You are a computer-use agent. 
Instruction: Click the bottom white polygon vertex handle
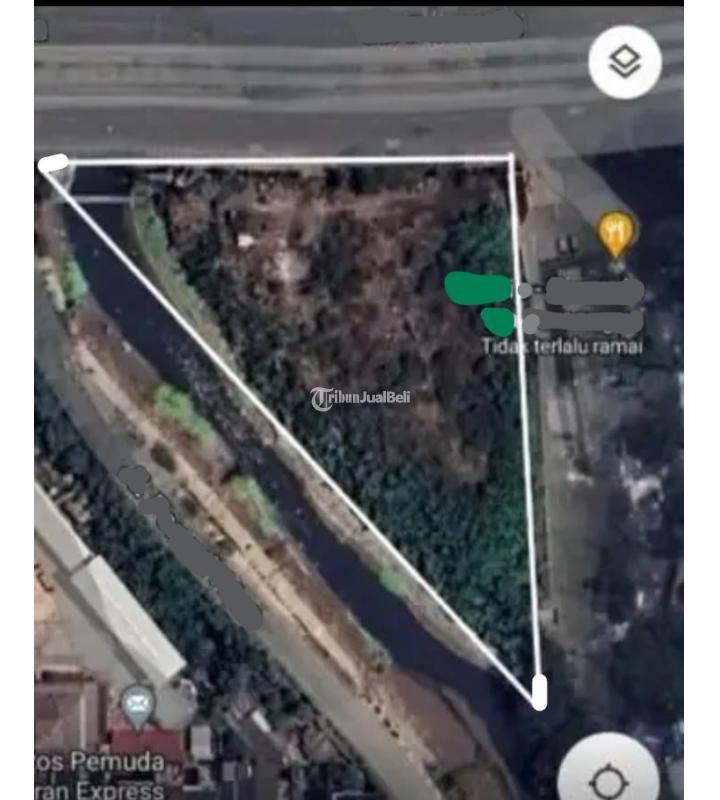[x=539, y=691]
